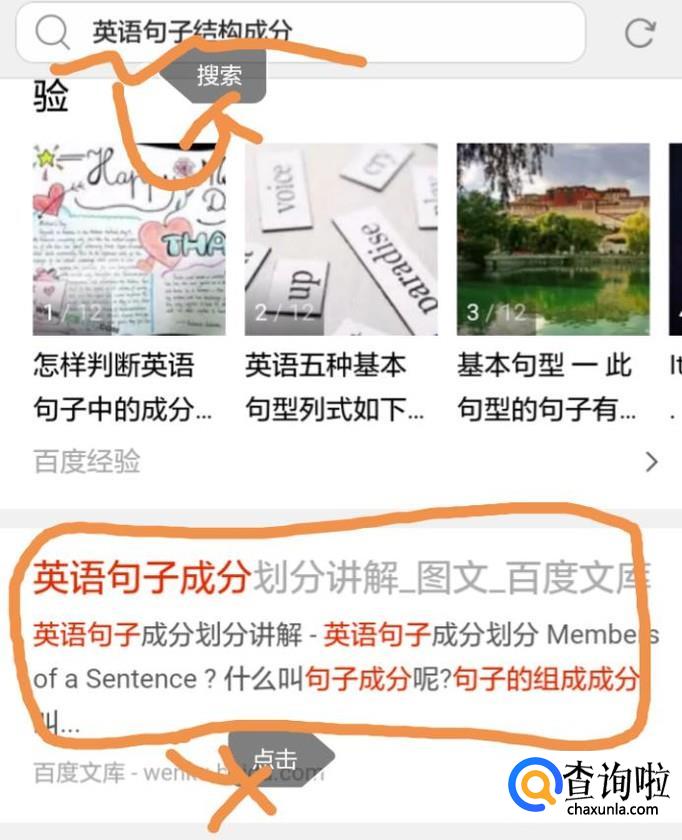Tap the search box with 英语句子结构成分
Image resolution: width=682 pixels, height=840 pixels.
(x=300, y=32)
